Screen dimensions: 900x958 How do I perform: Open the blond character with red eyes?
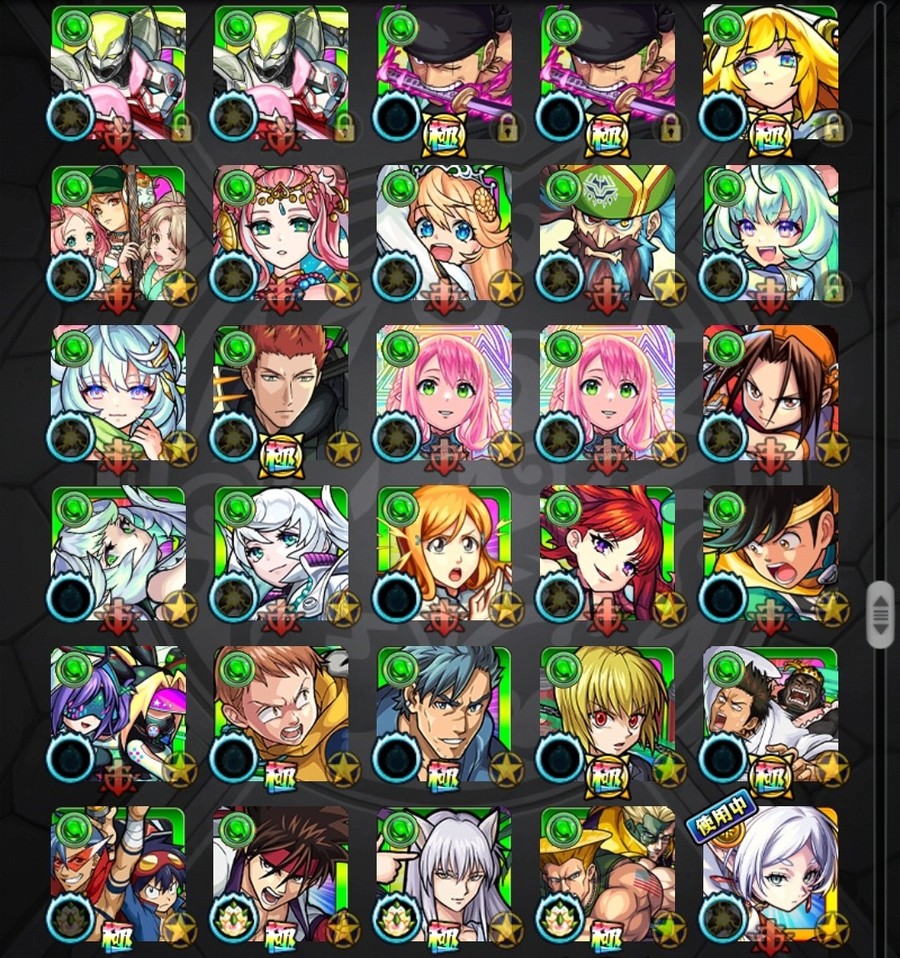[607, 714]
